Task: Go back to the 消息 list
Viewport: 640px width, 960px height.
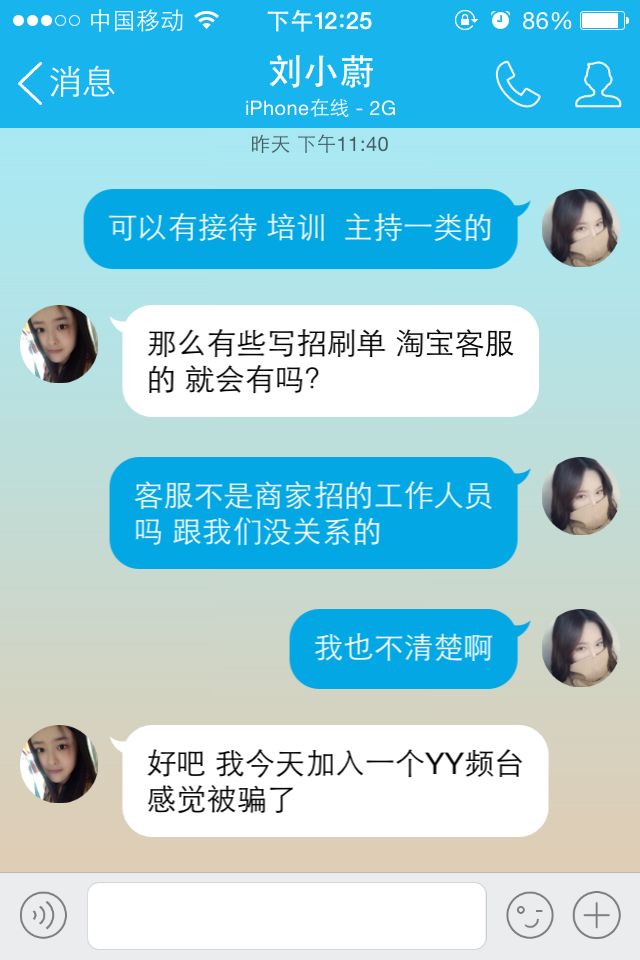Action: tap(66, 83)
